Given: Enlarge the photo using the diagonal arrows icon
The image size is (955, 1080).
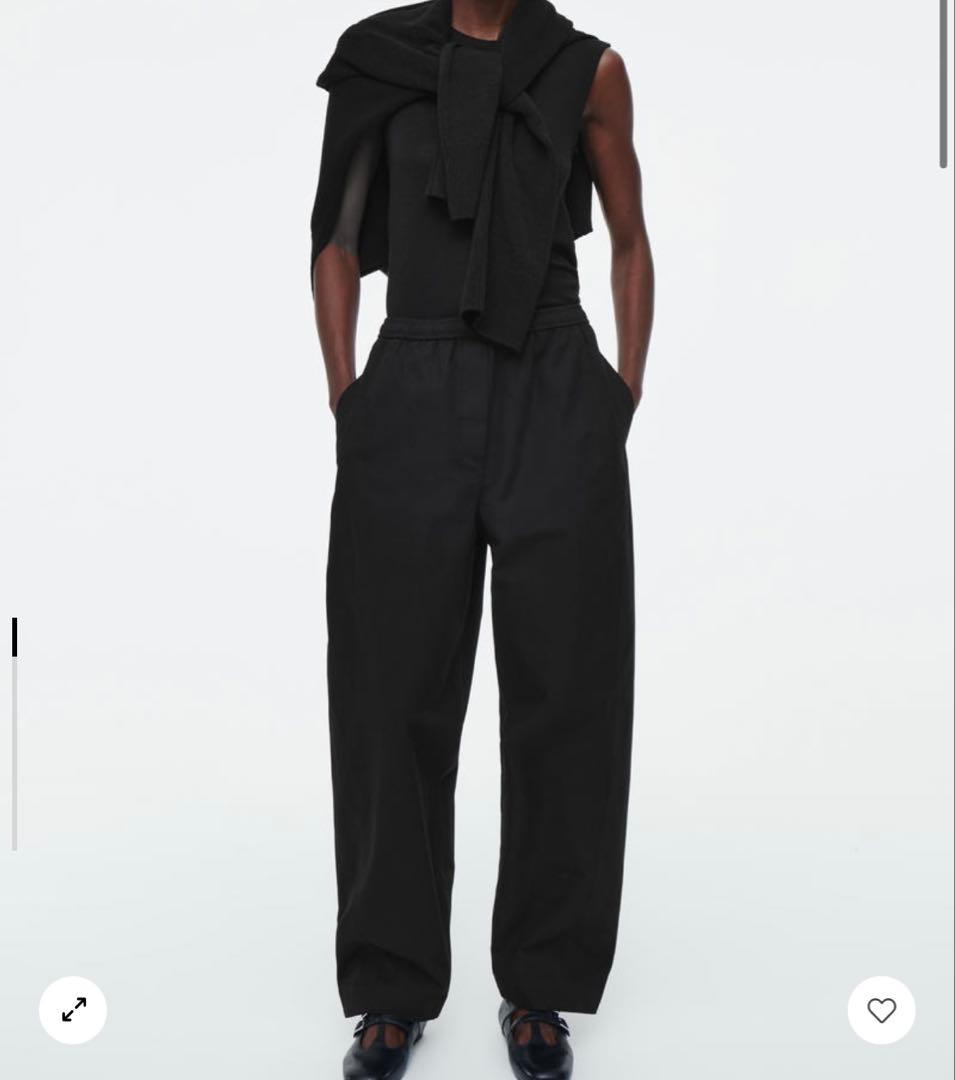Looking at the screenshot, I should [x=73, y=1010].
